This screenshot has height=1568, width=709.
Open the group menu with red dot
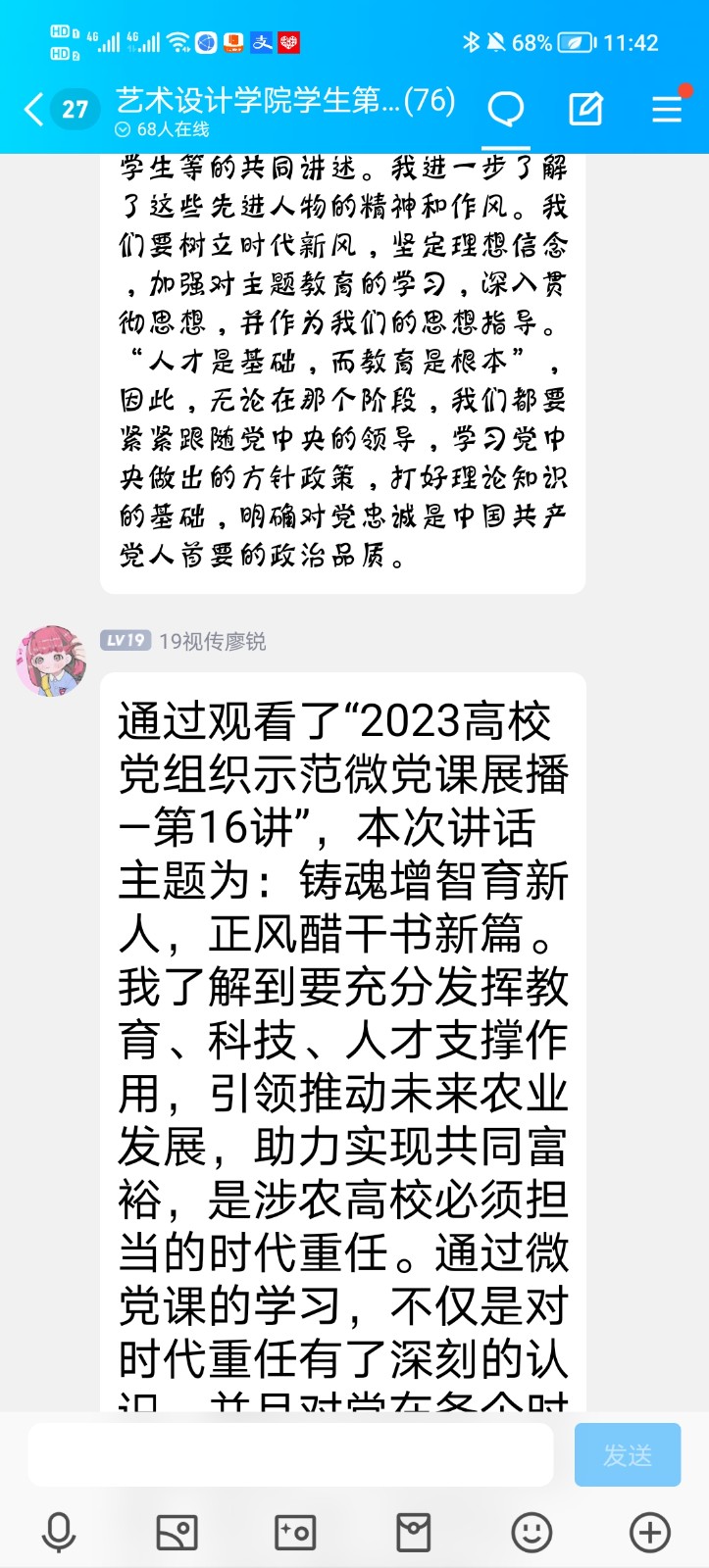tap(667, 108)
